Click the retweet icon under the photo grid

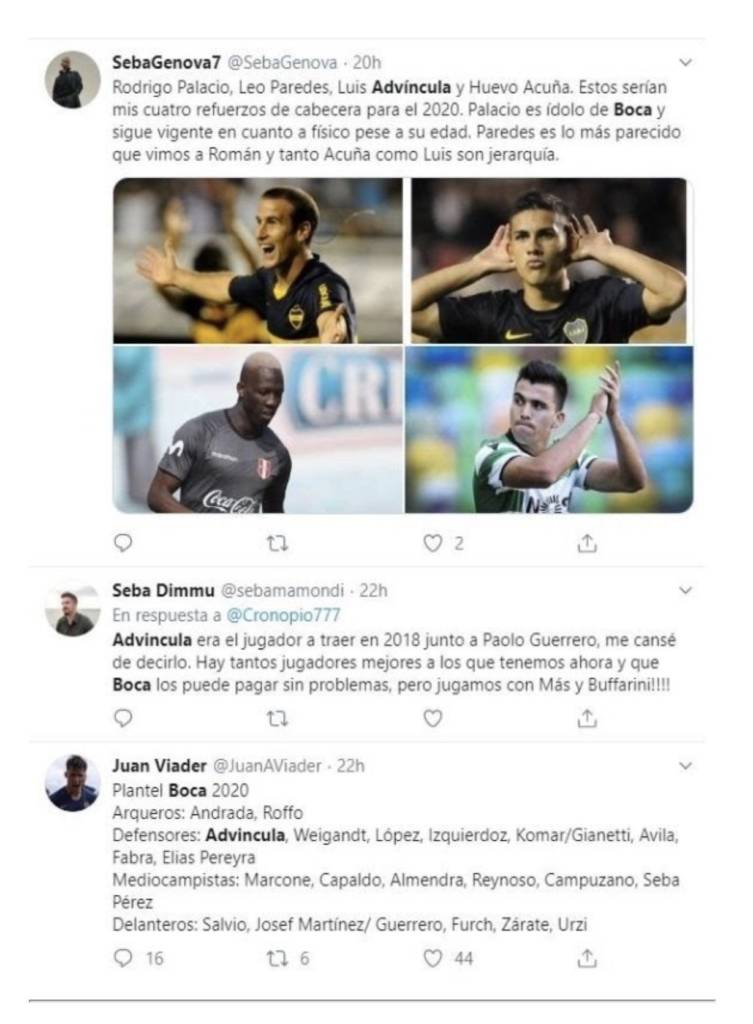pos(279,541)
